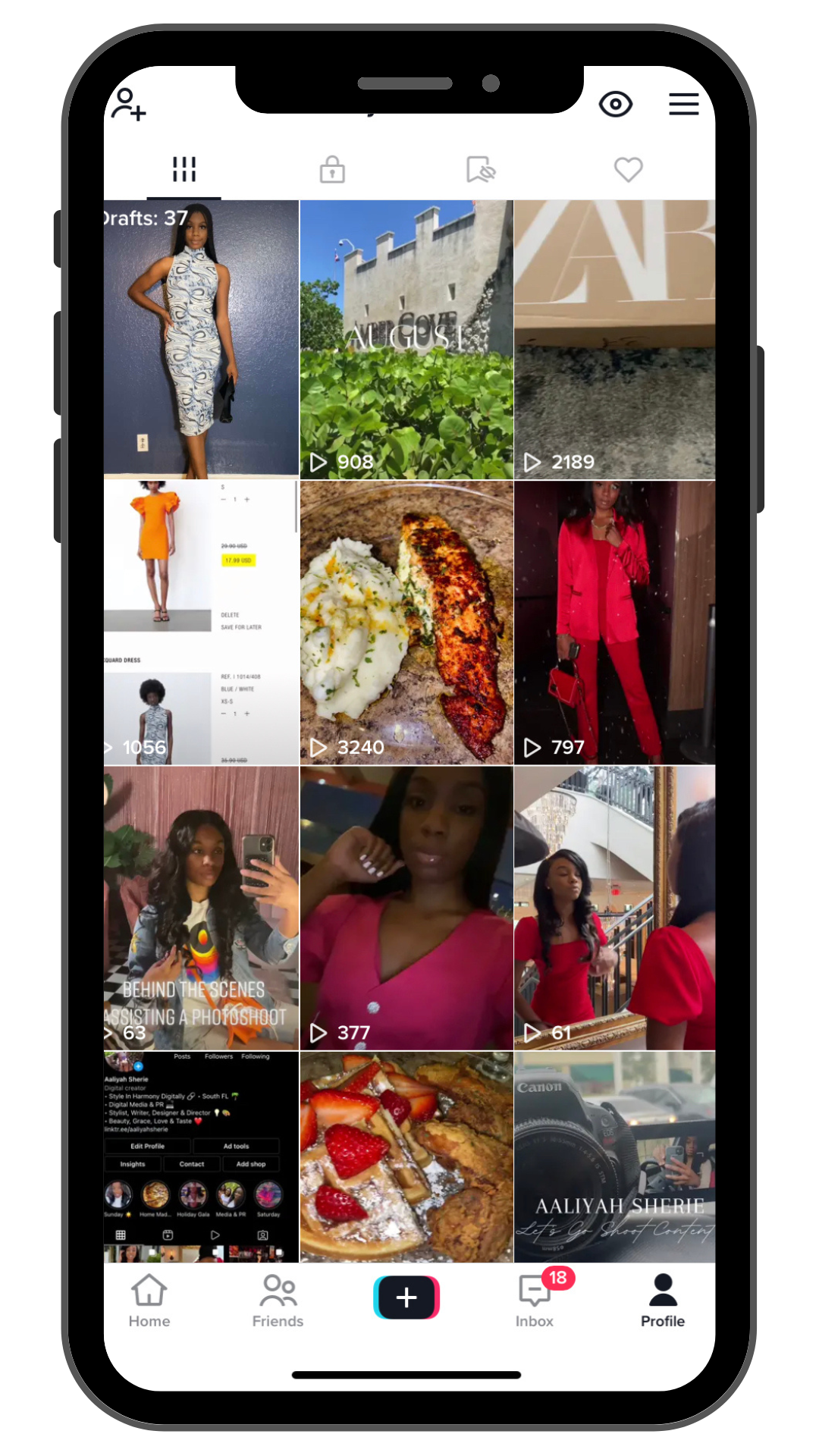Open the pink top video with 377 views
Viewport: 819px width, 1456px height.
[406, 908]
